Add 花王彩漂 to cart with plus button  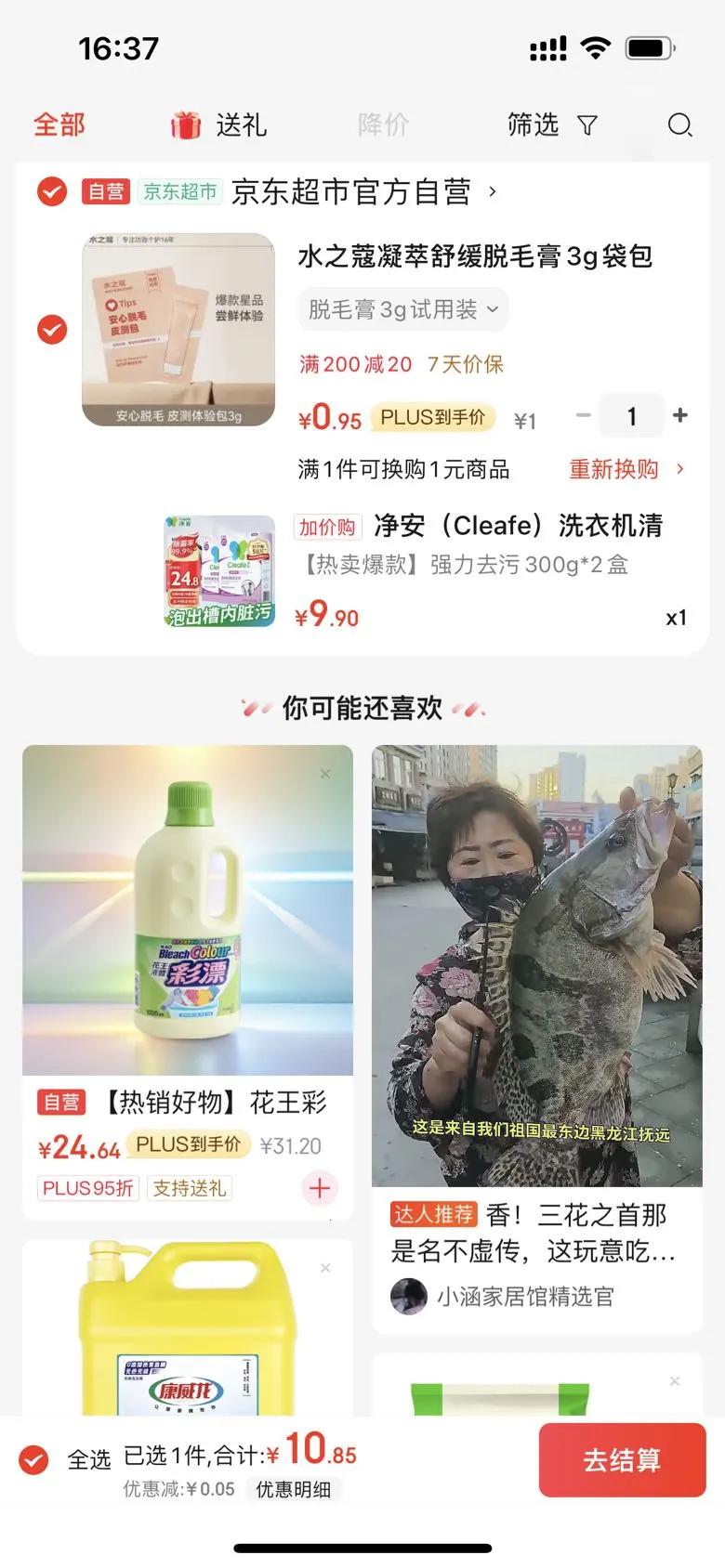click(320, 1188)
